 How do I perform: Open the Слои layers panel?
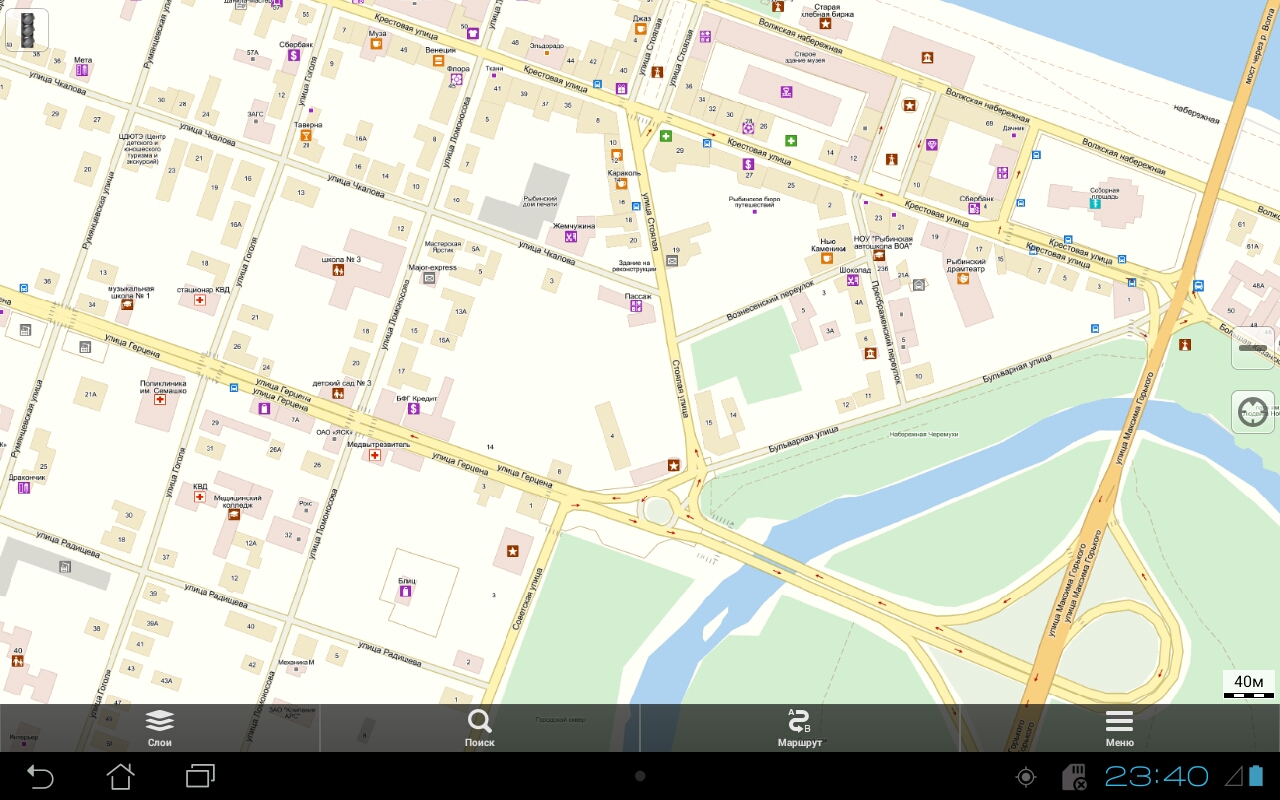[160, 728]
